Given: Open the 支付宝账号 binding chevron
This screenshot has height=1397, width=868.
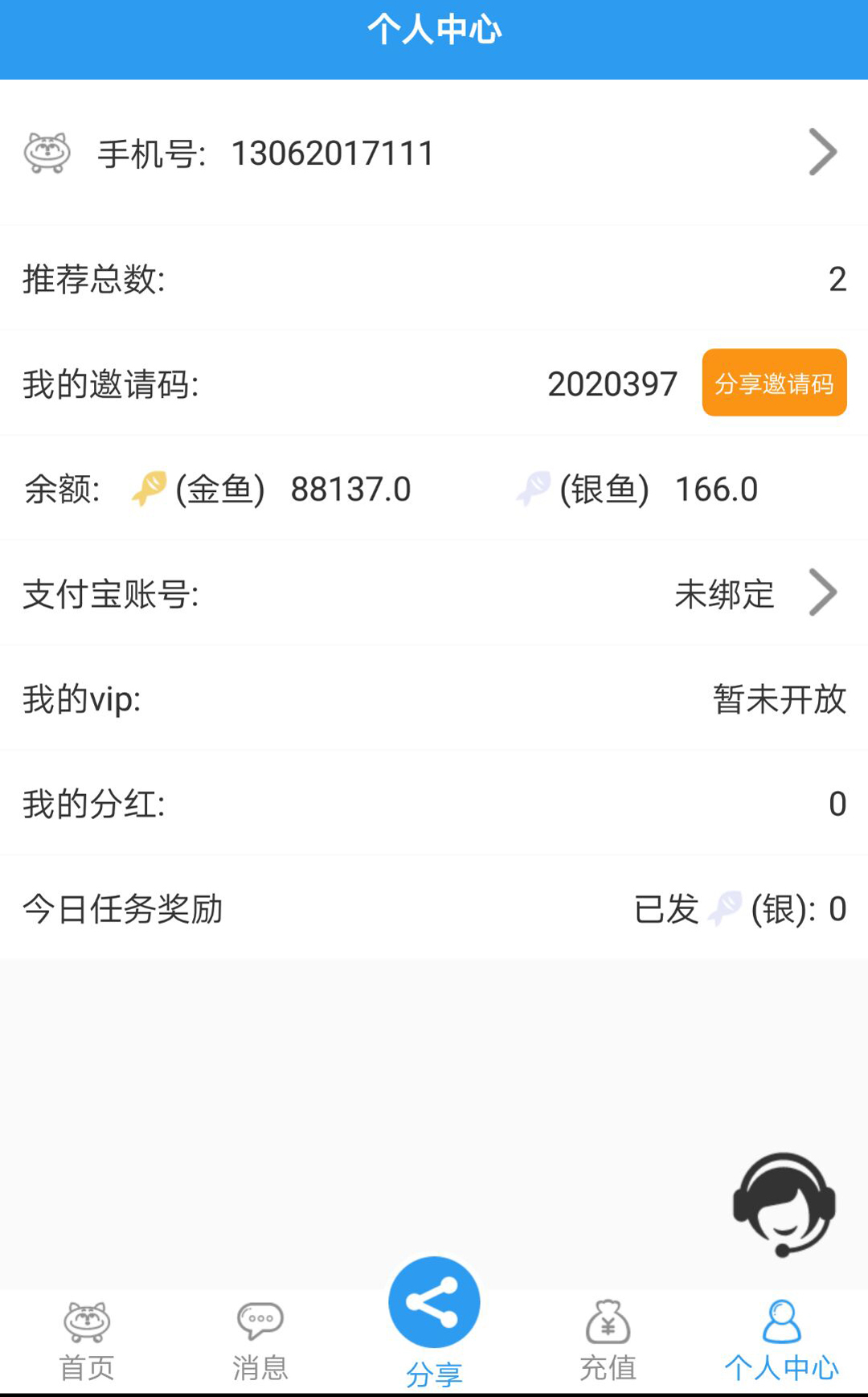Looking at the screenshot, I should click(823, 593).
